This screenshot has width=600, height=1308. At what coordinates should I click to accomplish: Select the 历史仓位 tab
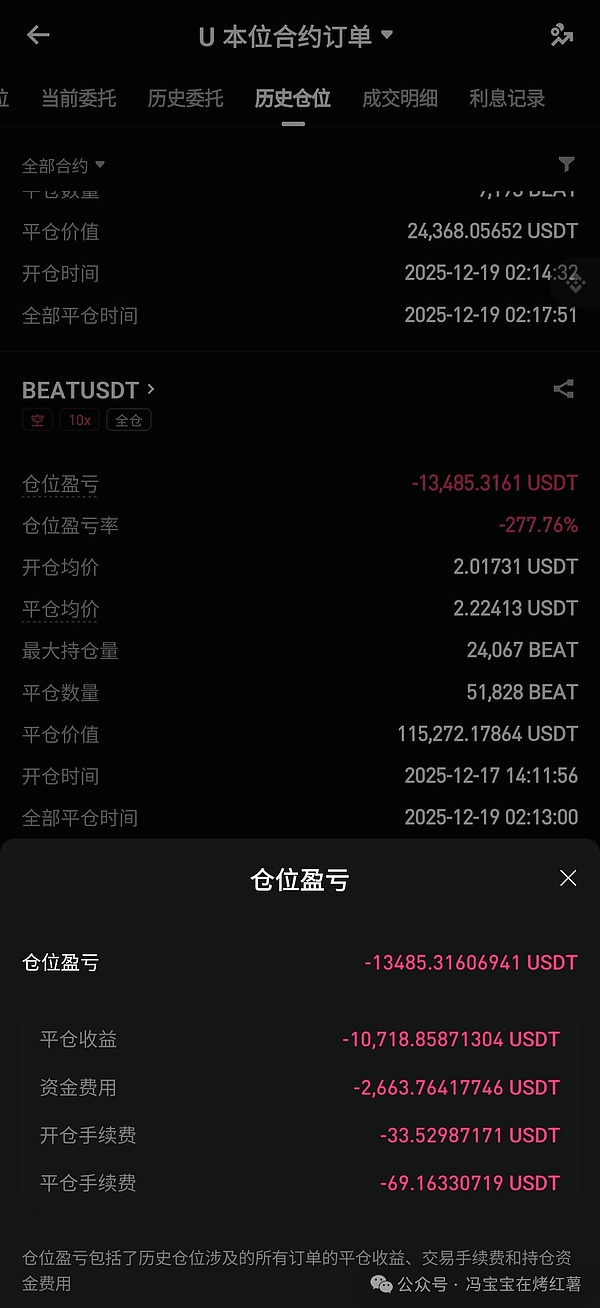point(292,98)
